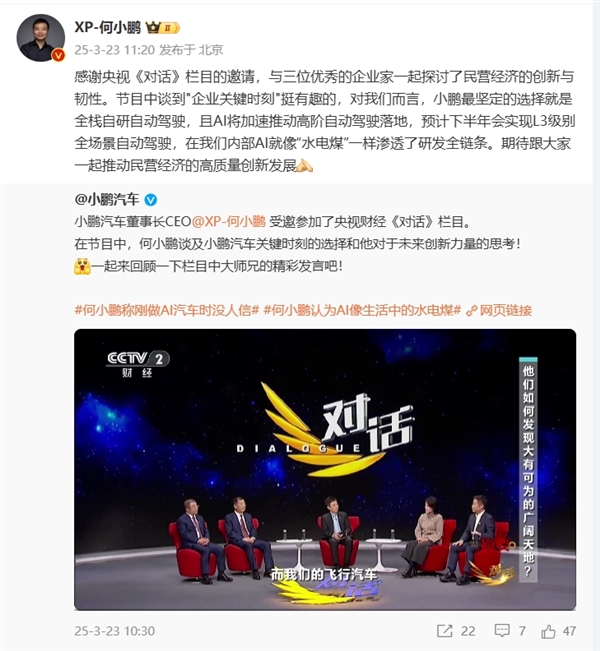Repost this post using the share icon
This screenshot has width=600, height=651.
[444, 631]
